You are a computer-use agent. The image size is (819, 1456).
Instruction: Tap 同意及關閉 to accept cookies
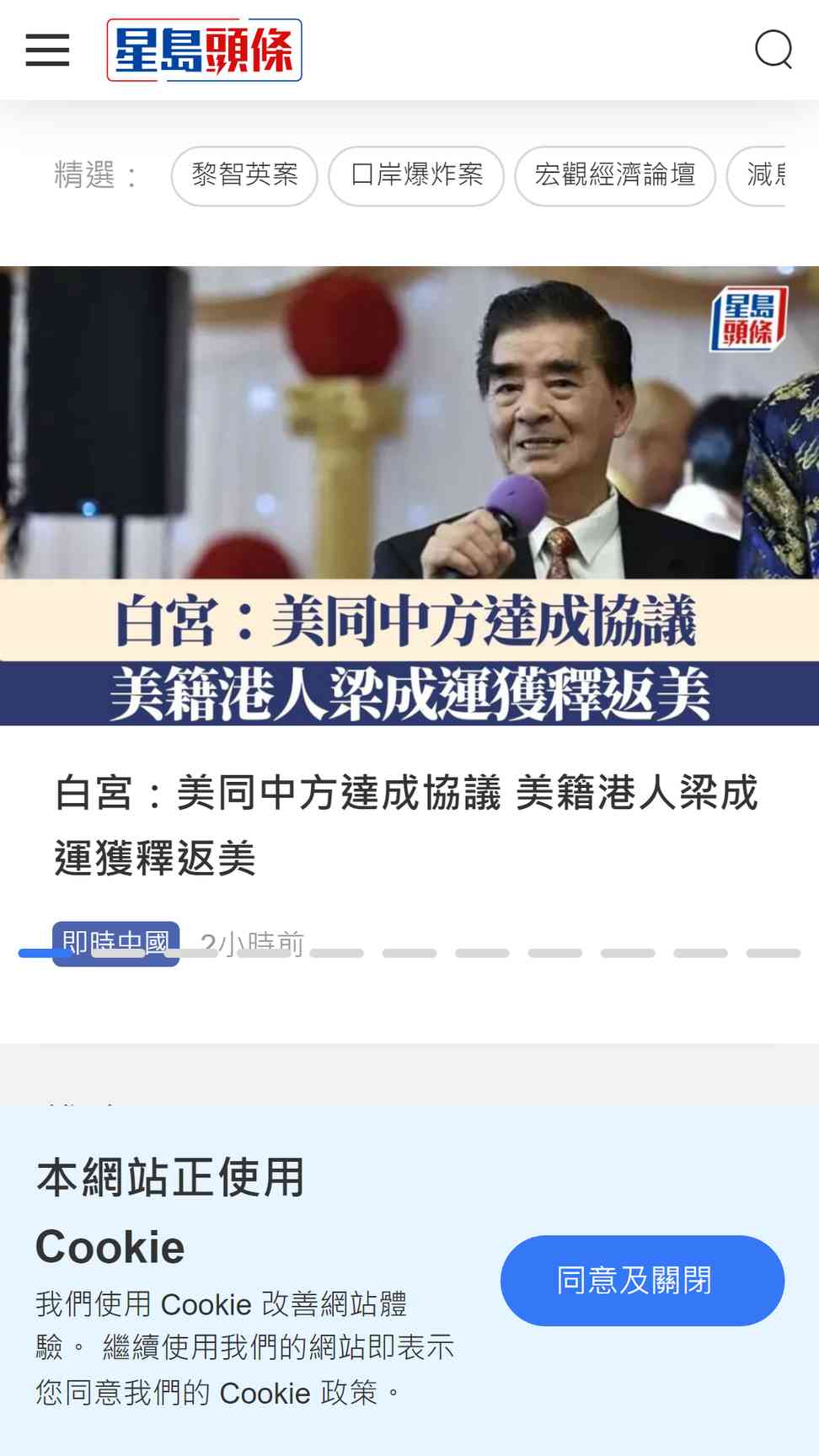pyautogui.click(x=642, y=1280)
